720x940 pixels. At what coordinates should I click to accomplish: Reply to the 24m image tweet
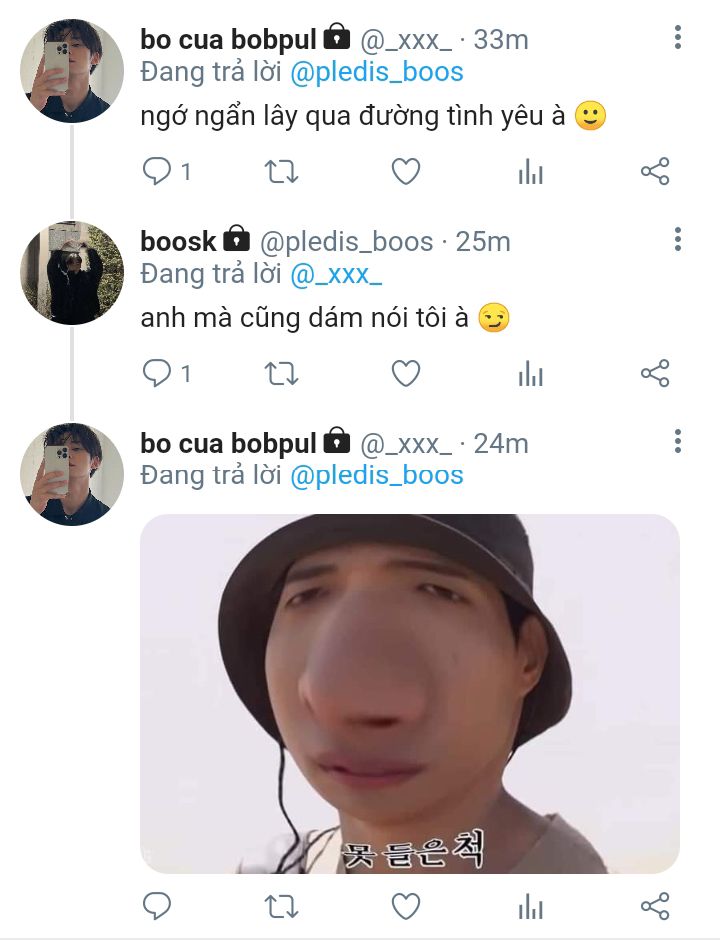[x=157, y=906]
